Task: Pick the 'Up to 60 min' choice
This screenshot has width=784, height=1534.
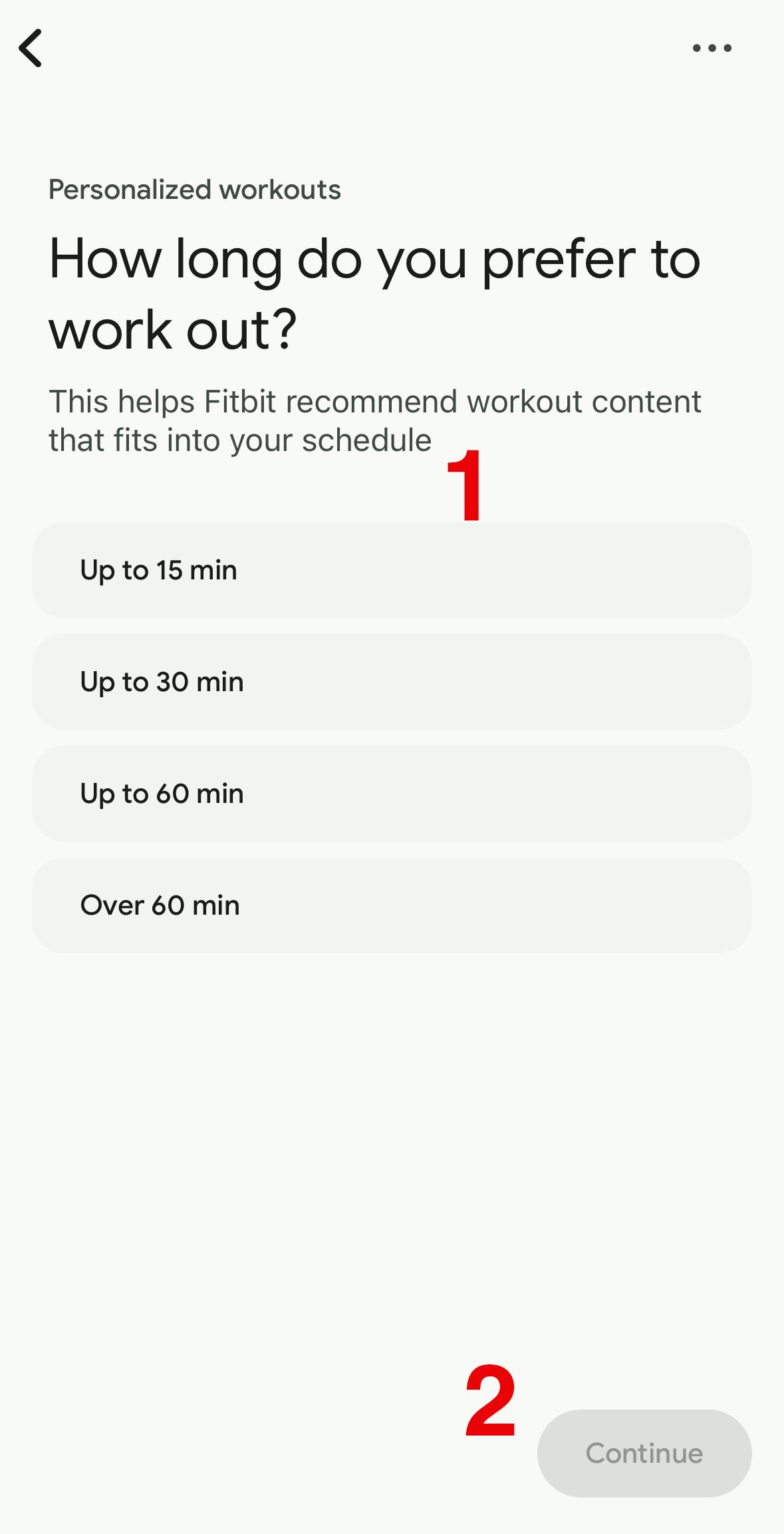Action: click(x=392, y=793)
